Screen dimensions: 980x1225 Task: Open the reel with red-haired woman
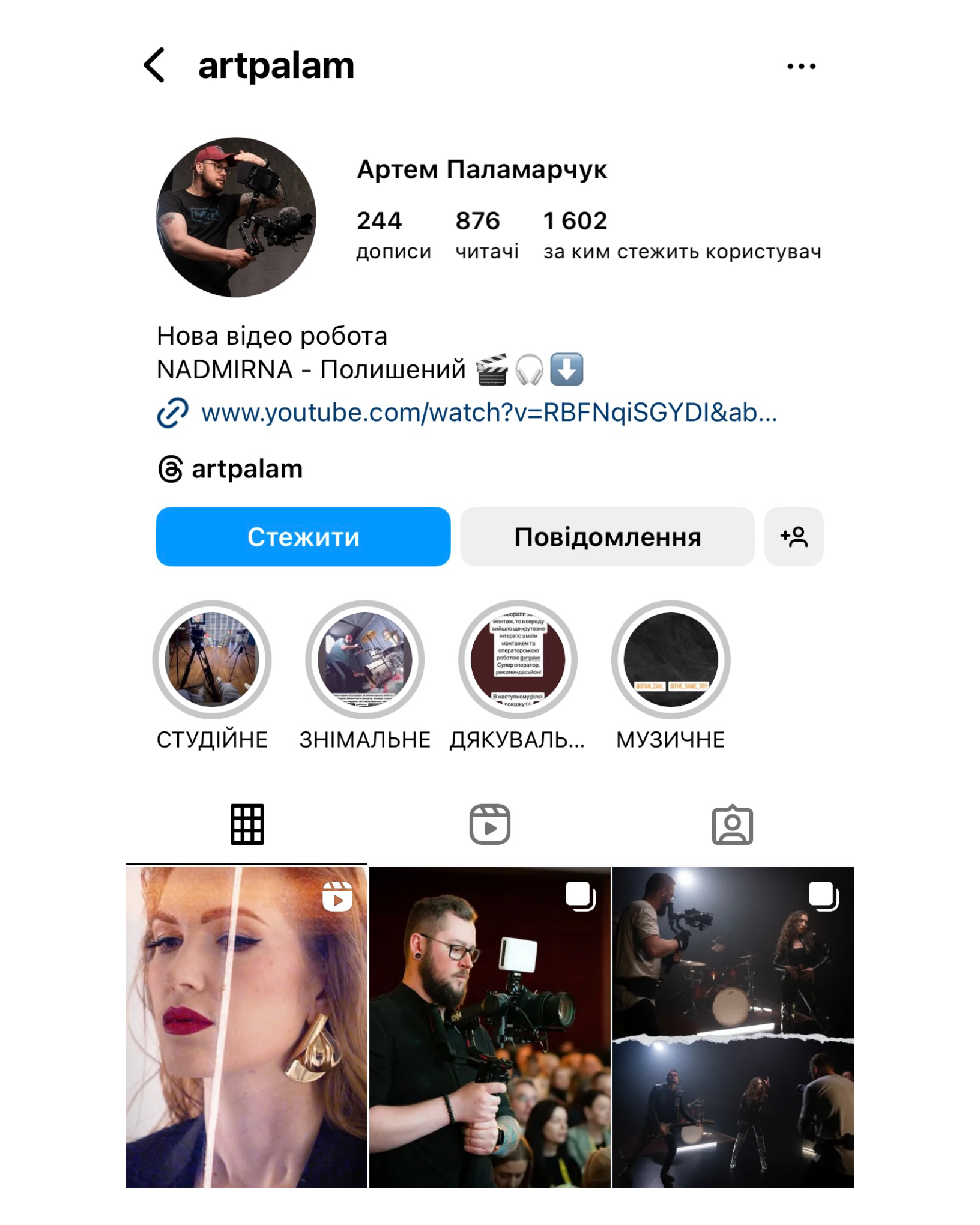246,1027
